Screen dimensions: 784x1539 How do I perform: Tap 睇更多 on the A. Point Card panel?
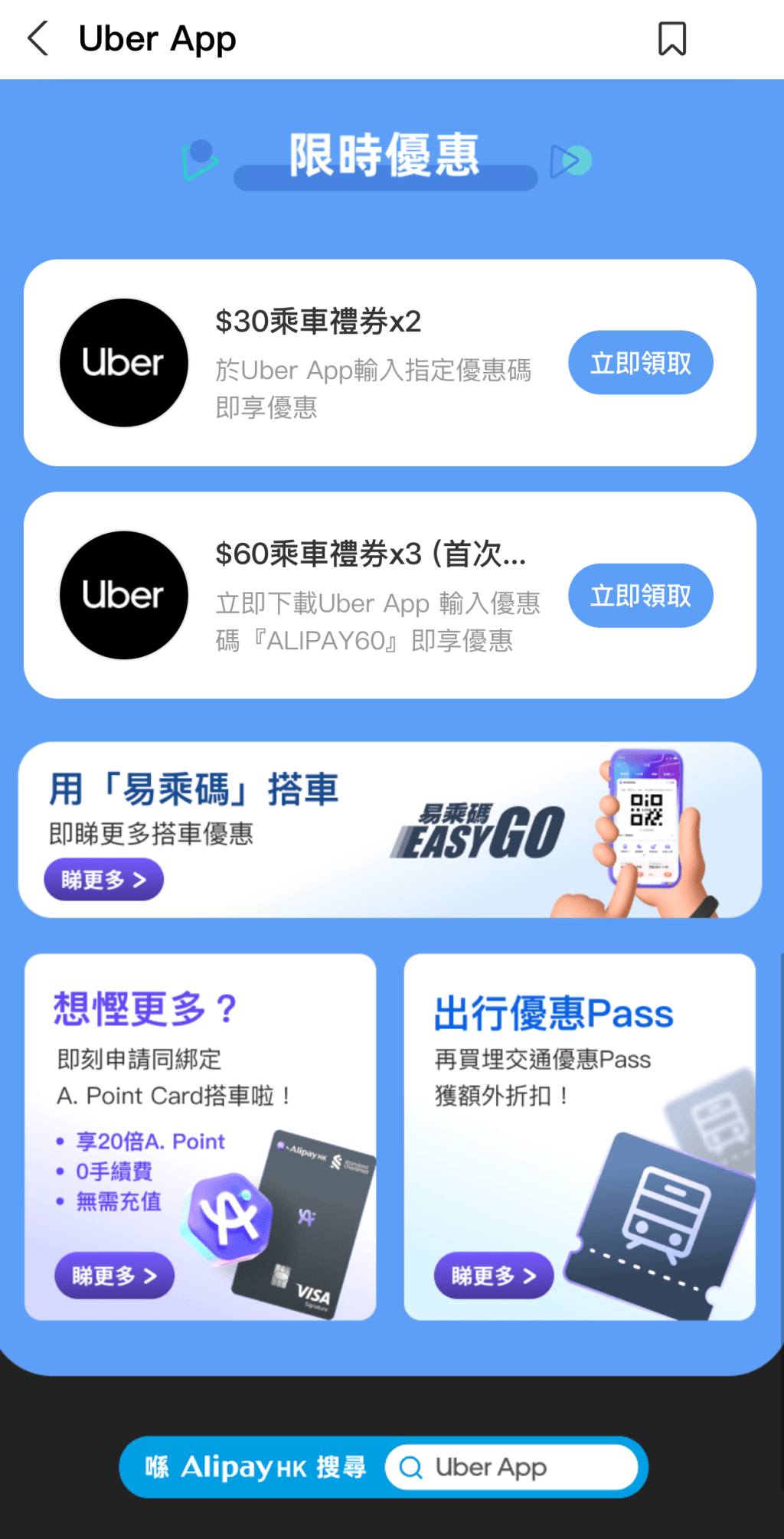click(114, 1275)
